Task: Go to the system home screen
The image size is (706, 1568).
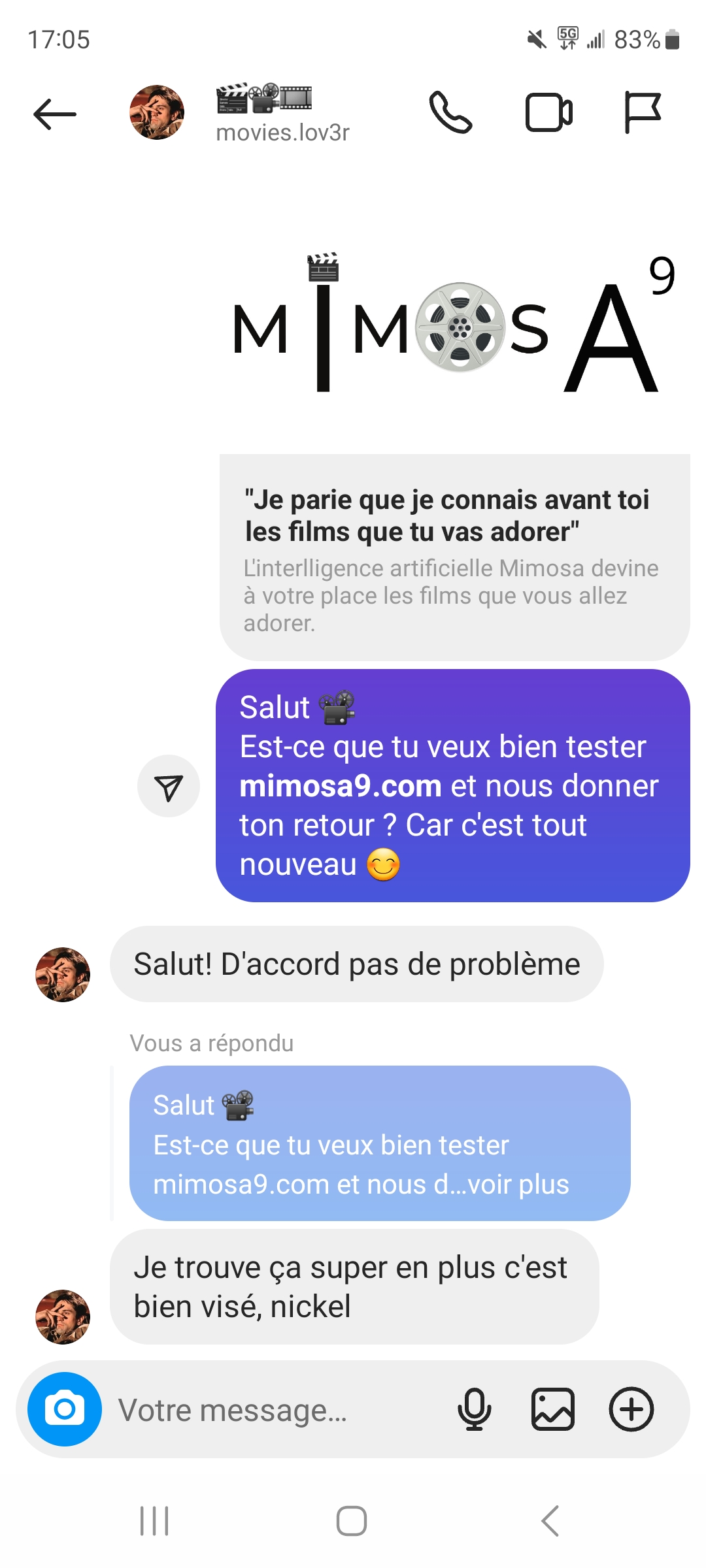Action: point(352,1521)
